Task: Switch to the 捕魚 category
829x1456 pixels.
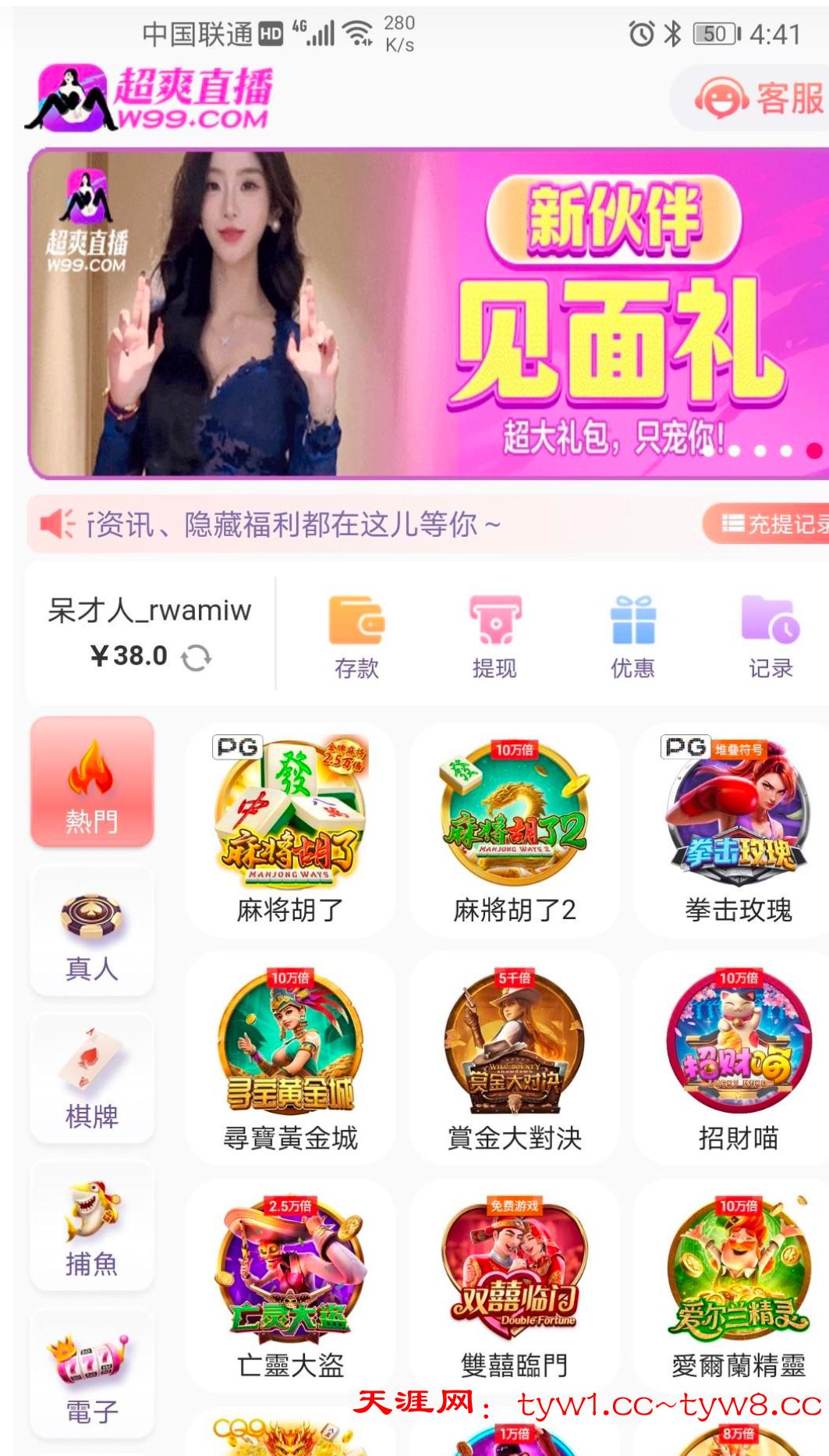Action: coord(92,1226)
